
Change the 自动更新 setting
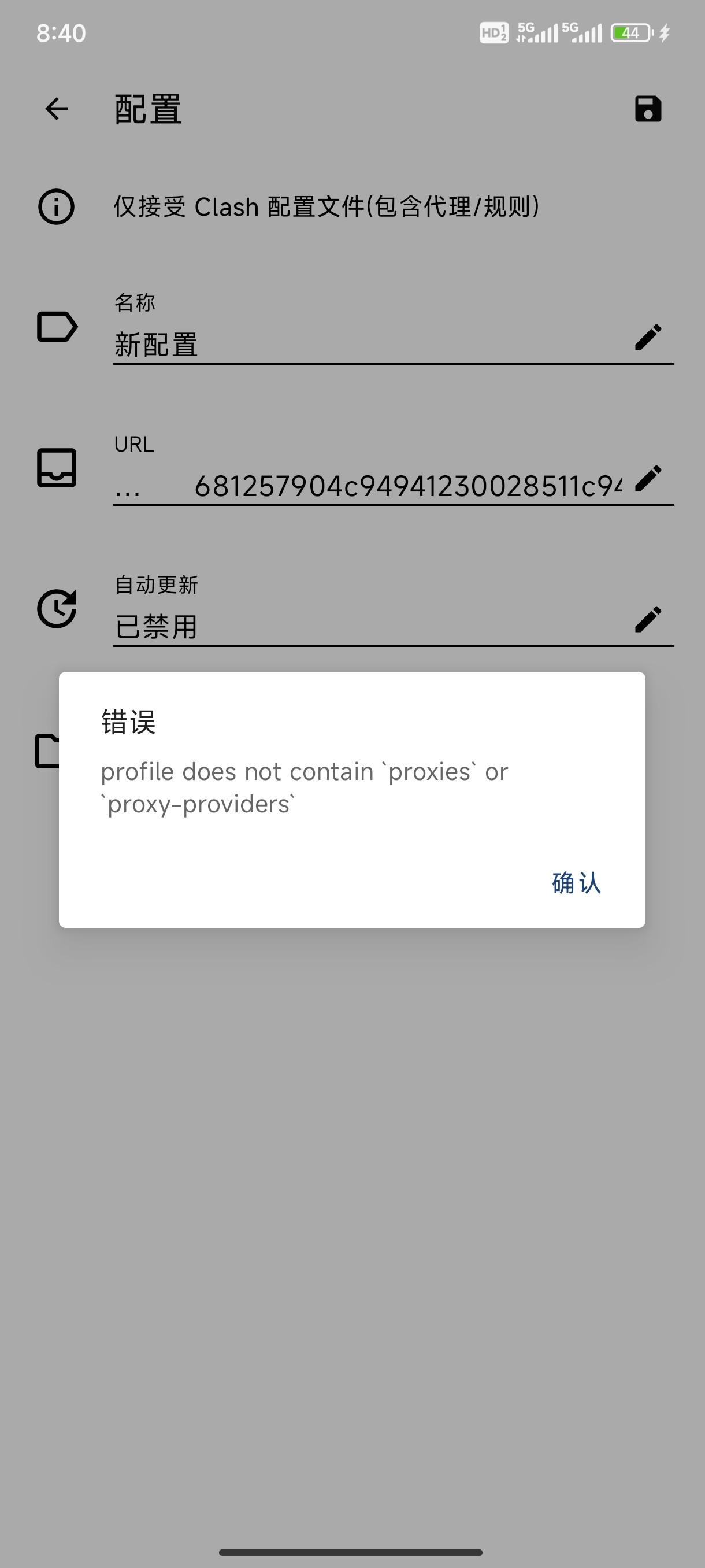647,619
